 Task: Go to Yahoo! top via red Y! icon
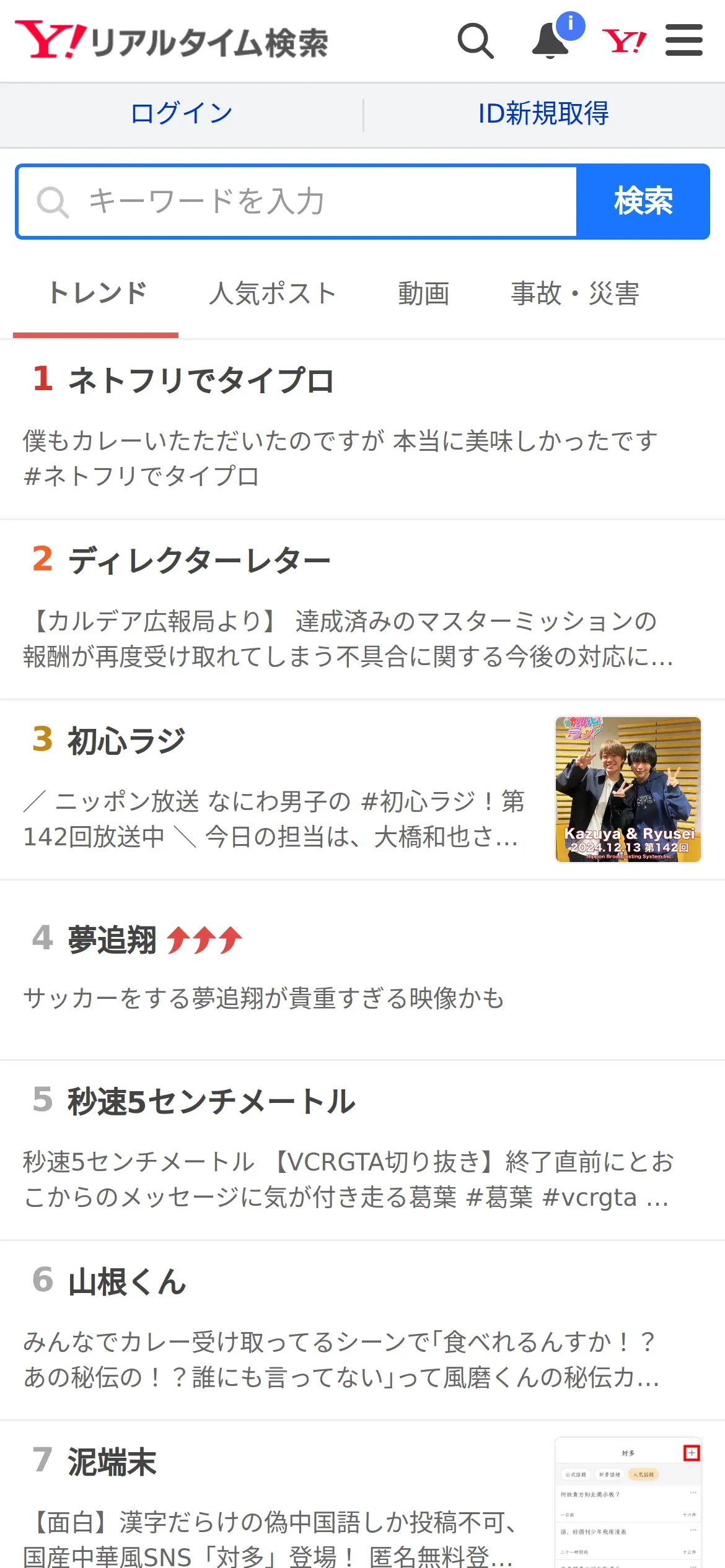pyautogui.click(x=624, y=41)
